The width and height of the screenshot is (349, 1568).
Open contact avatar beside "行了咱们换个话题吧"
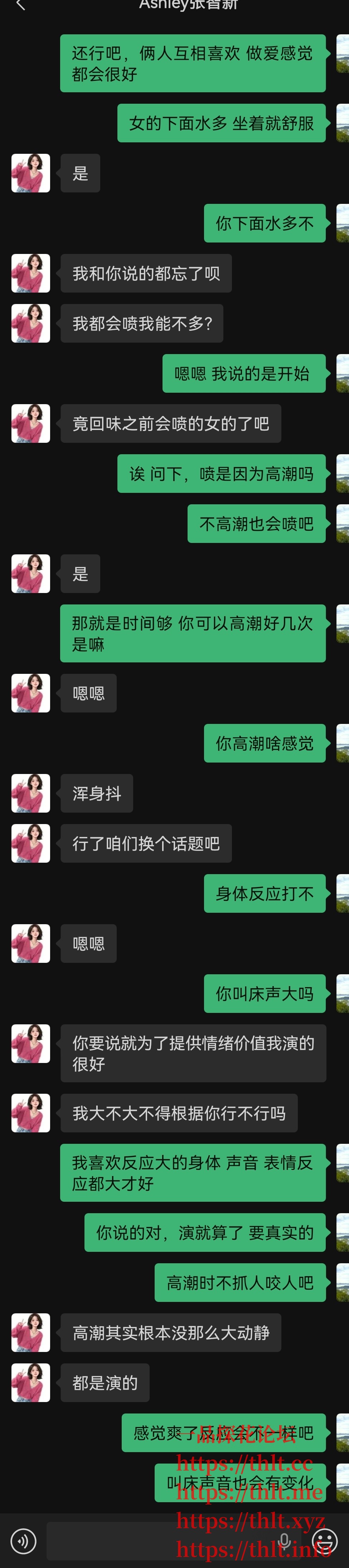click(30, 843)
